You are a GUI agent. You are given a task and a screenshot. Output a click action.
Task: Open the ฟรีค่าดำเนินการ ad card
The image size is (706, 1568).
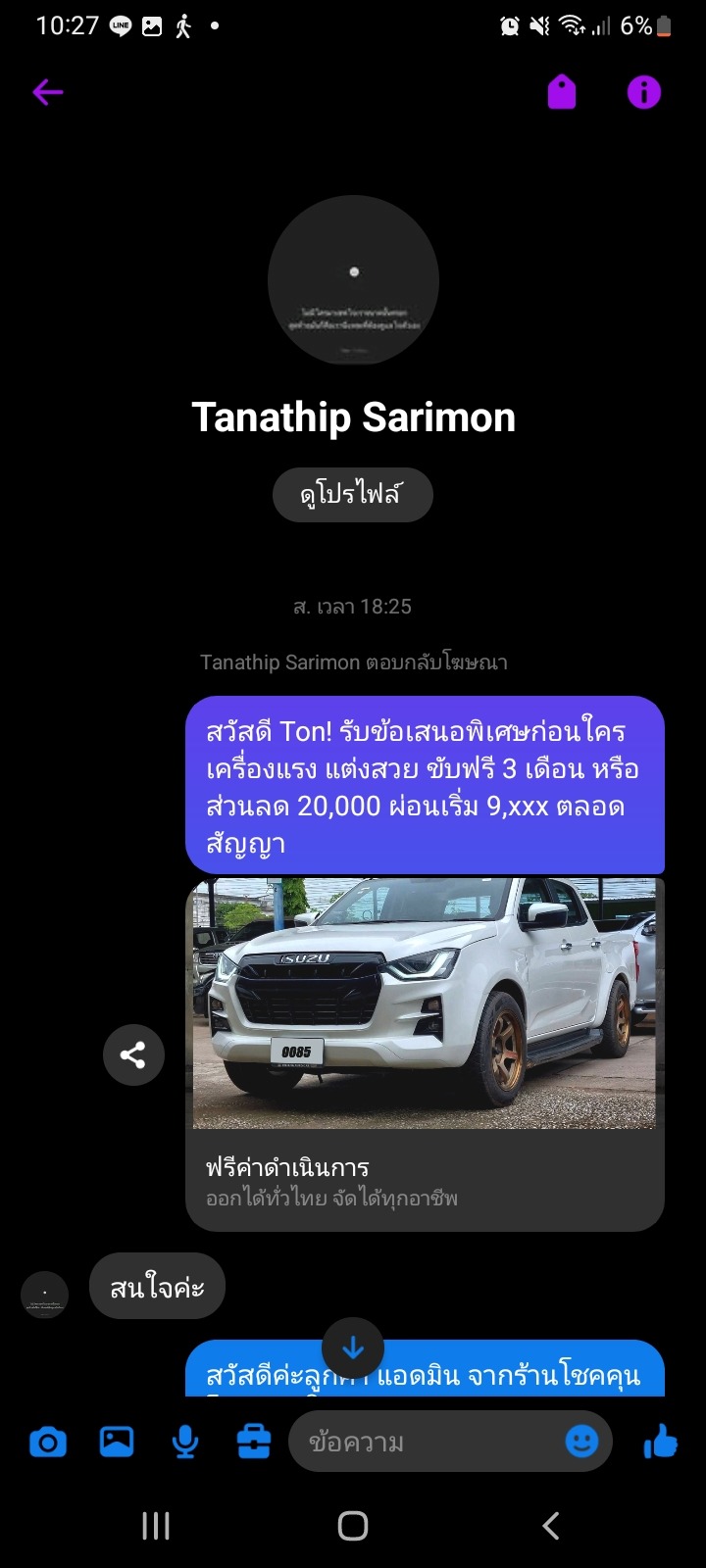coord(425,1054)
